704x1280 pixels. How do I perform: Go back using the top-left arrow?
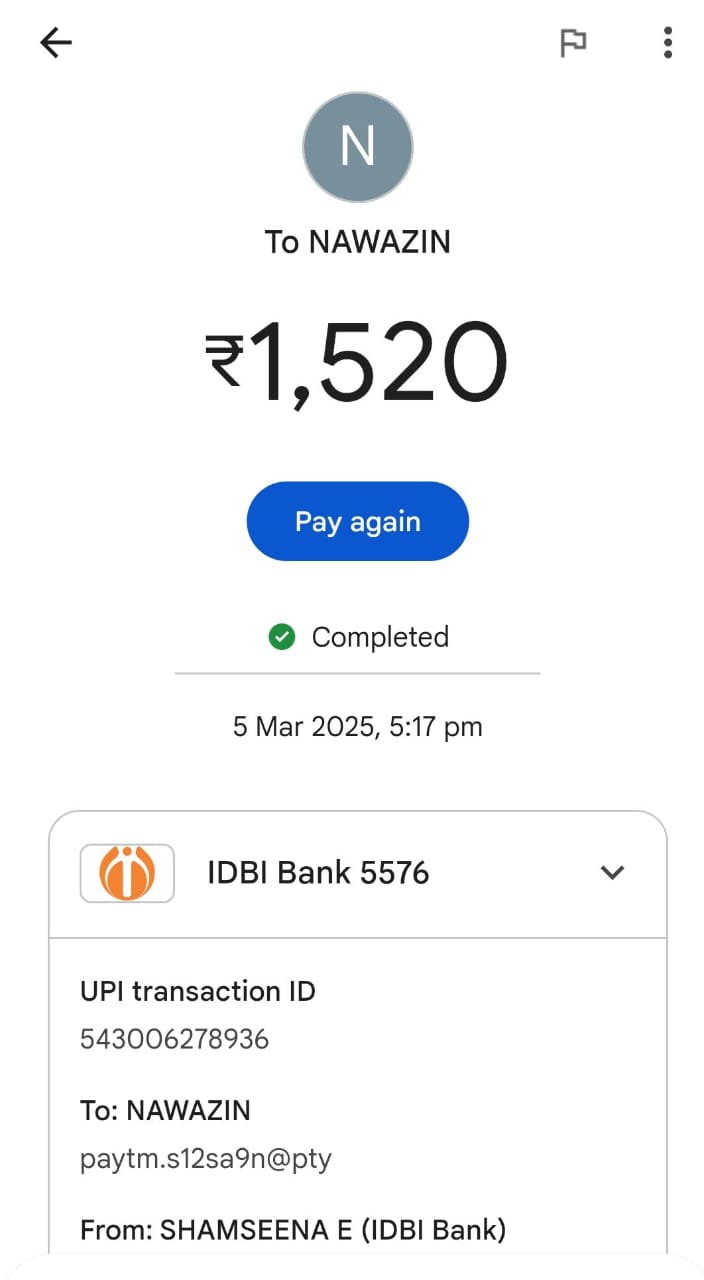point(56,43)
